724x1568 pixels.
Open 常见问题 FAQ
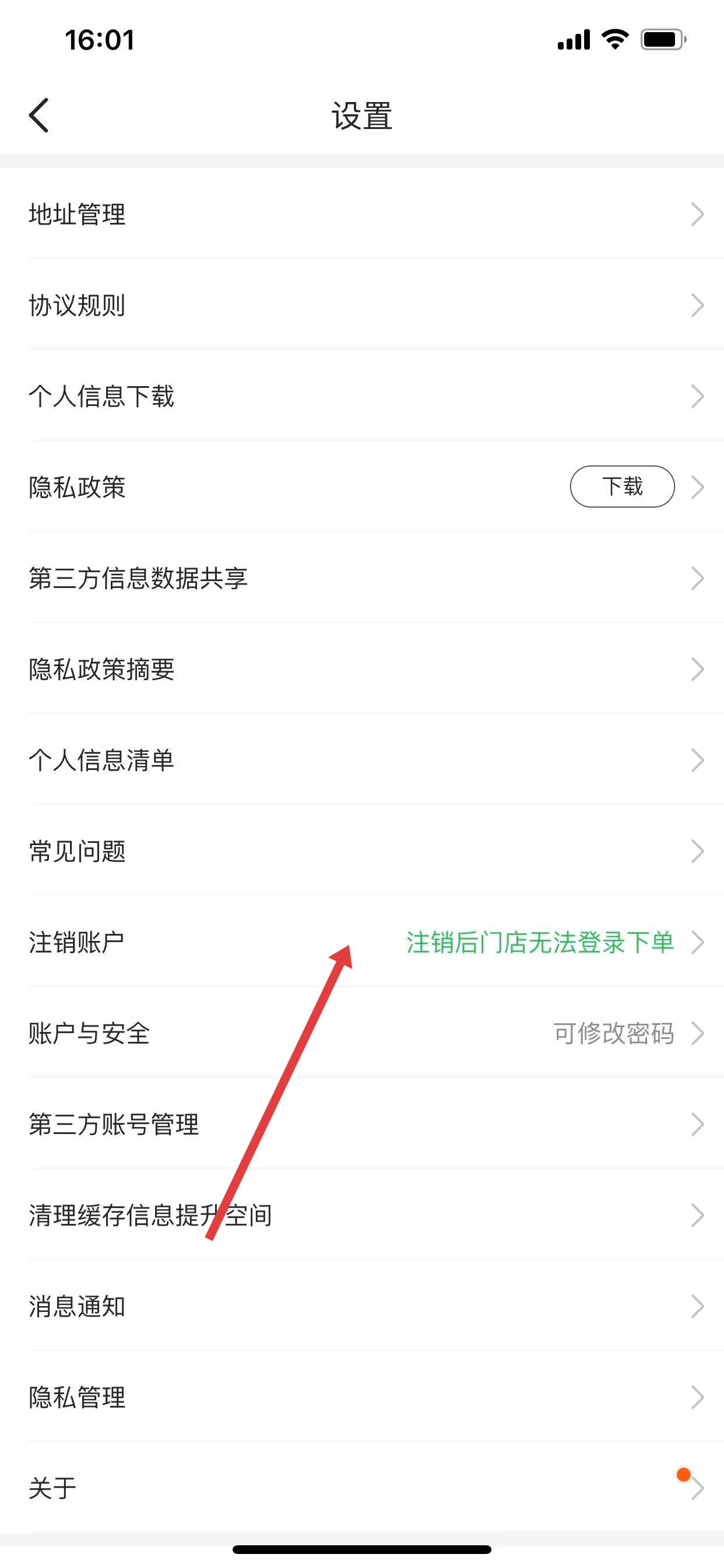pyautogui.click(x=78, y=851)
